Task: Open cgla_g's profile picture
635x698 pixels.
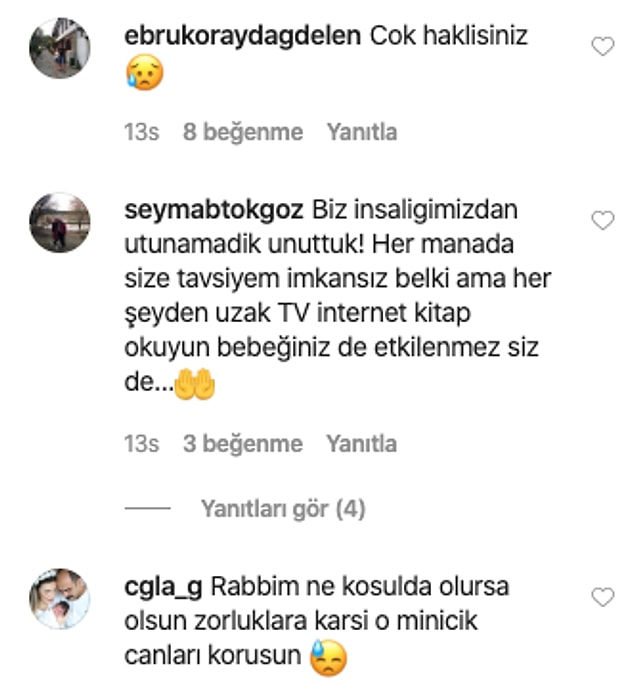Action: click(x=60, y=598)
